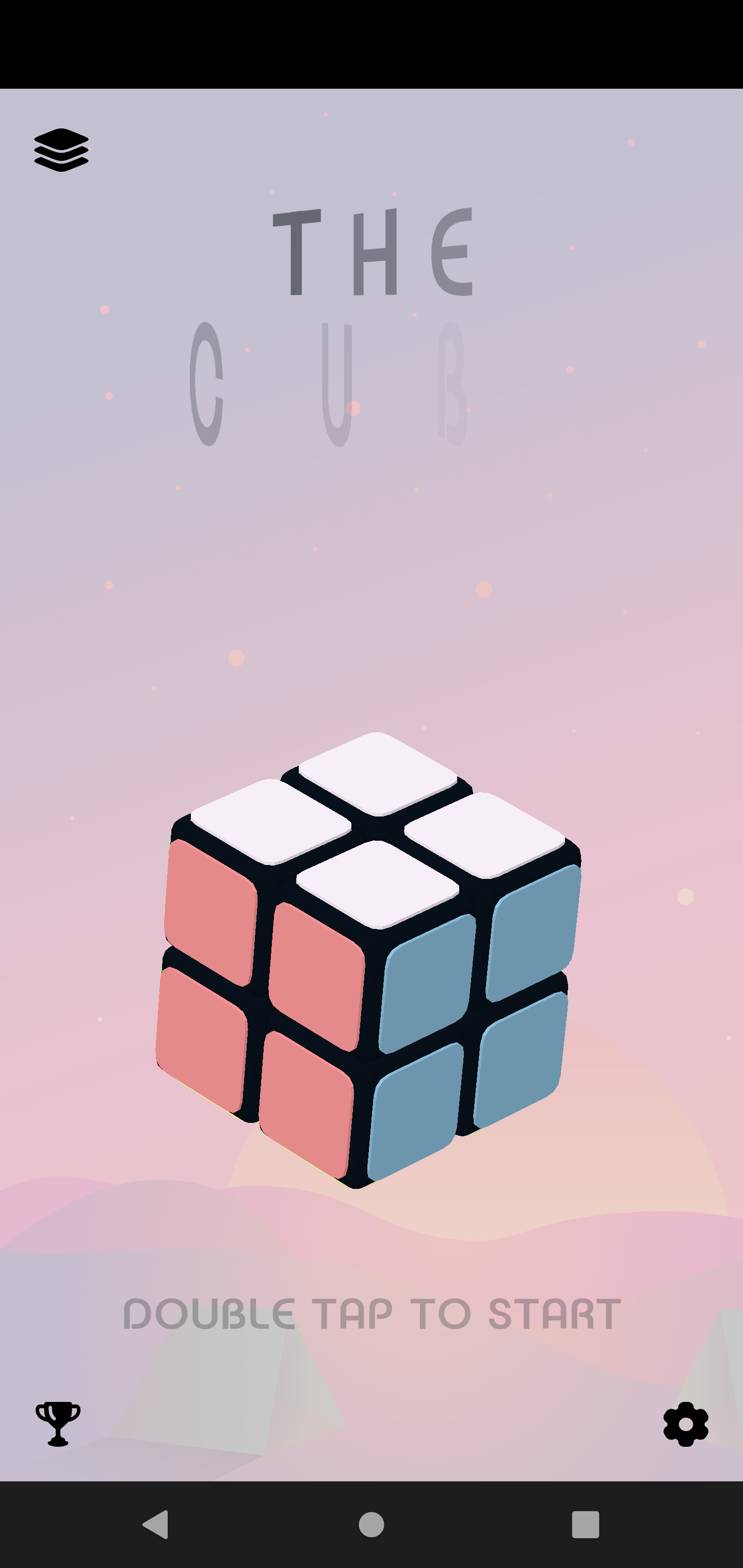Expand the level list via stacked layers icon

pyautogui.click(x=61, y=150)
